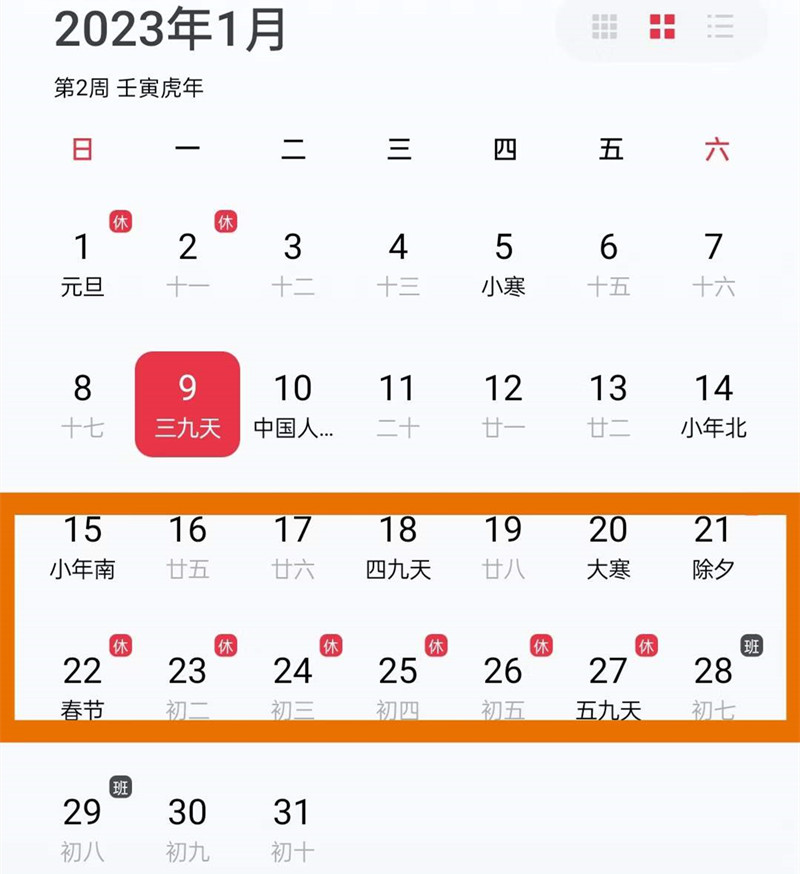Viewport: 800px width, 874px height.
Task: Select today, January 9 三九天
Action: (x=187, y=404)
